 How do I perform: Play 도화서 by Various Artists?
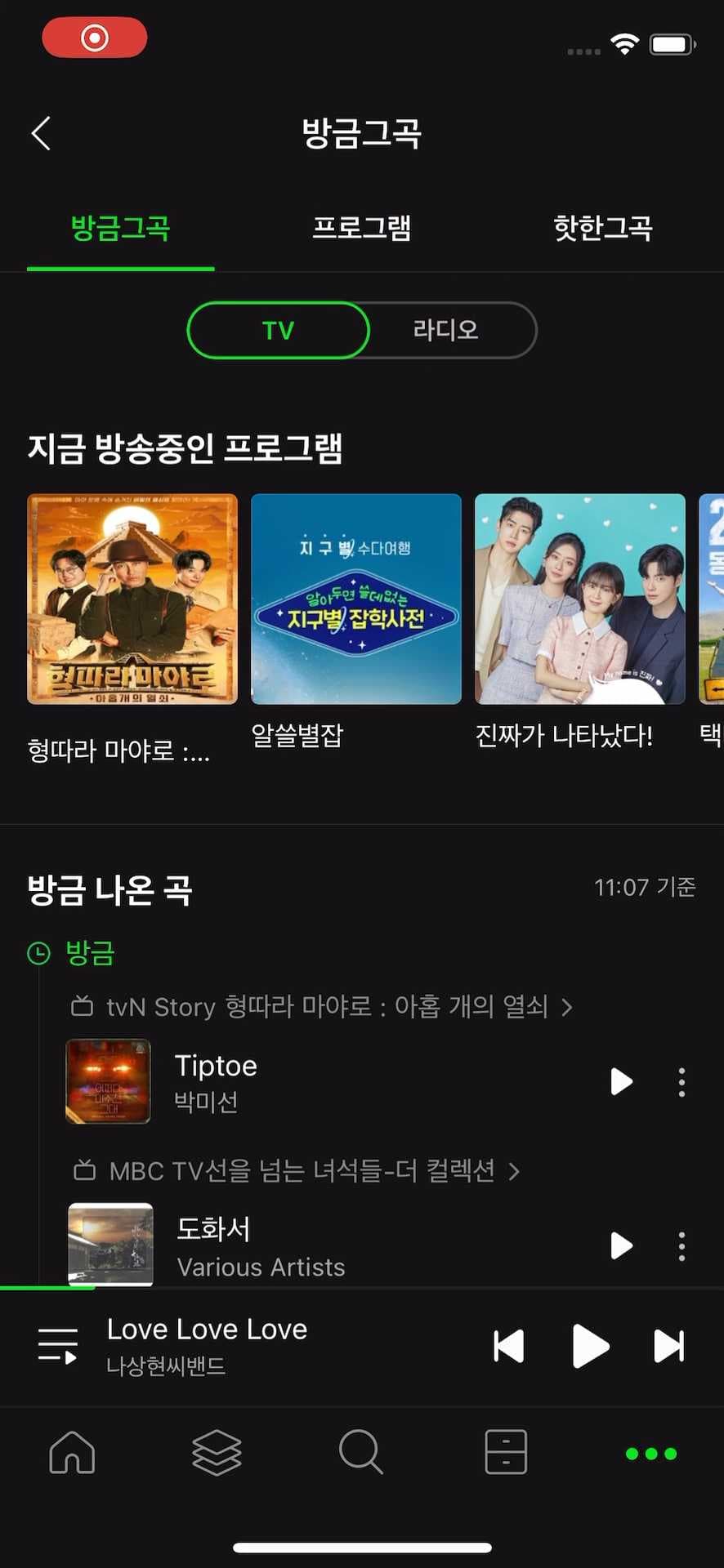(620, 1246)
